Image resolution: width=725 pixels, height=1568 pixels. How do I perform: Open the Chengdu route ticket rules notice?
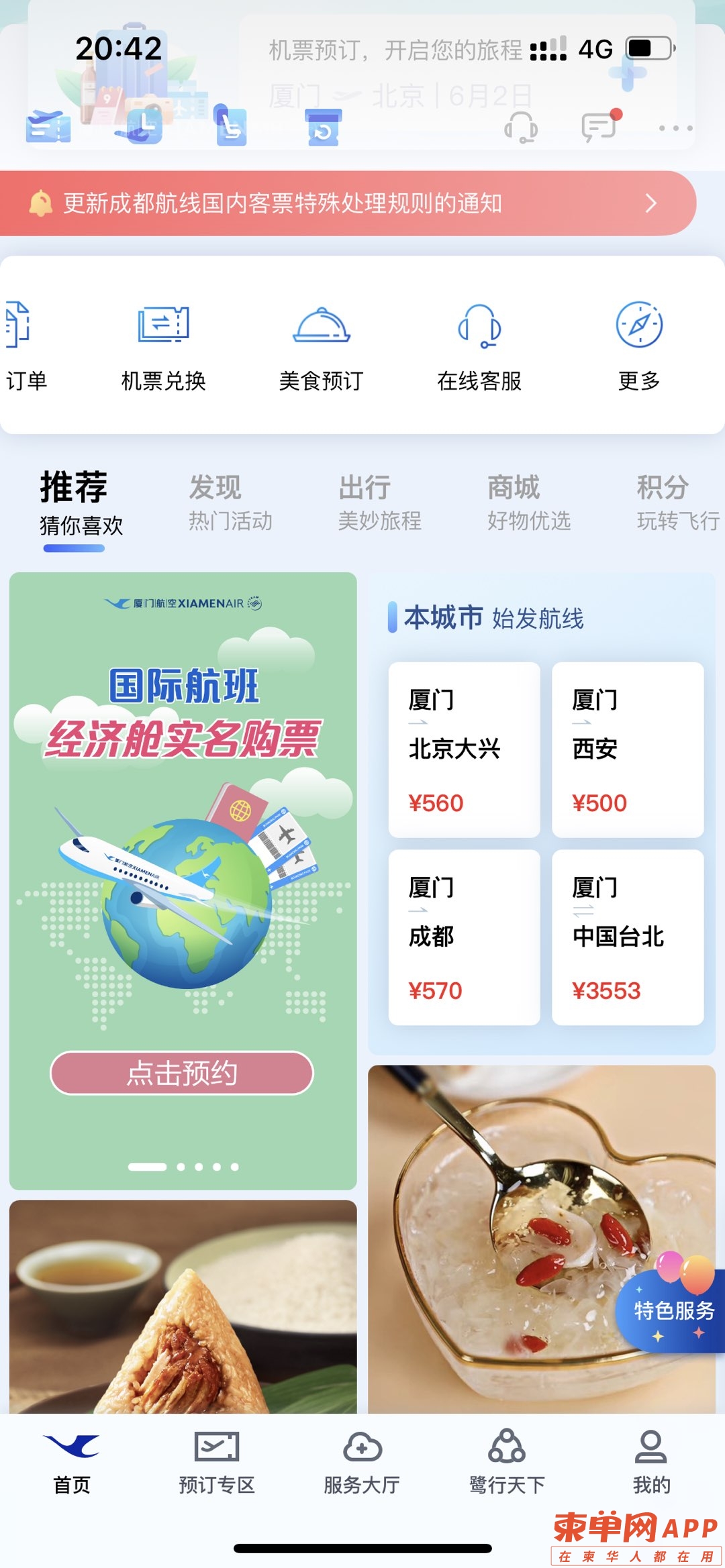point(348,203)
